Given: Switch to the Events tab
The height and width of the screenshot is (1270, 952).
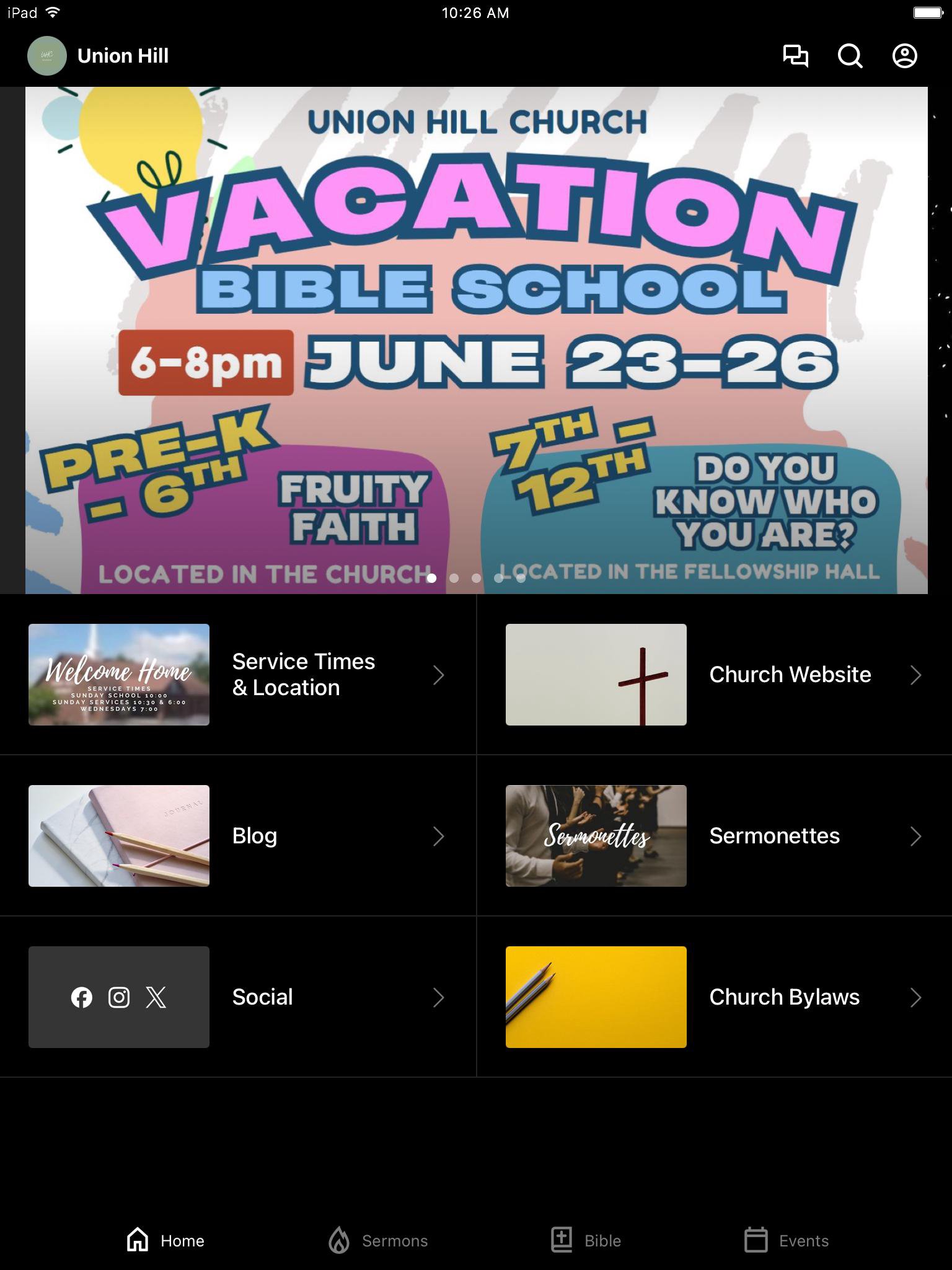Looking at the screenshot, I should point(786,1240).
